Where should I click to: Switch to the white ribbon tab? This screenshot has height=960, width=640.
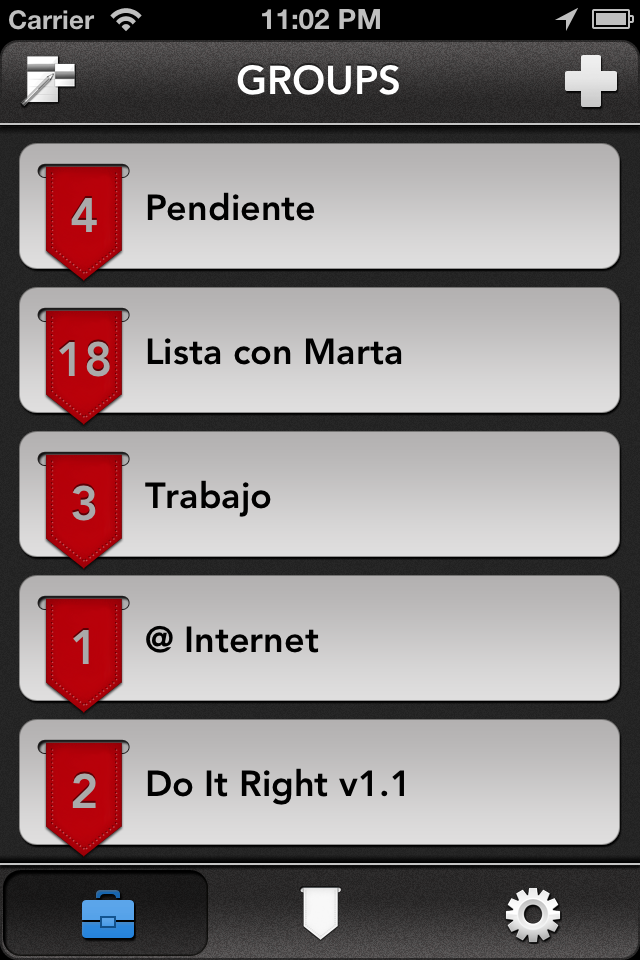tap(320, 913)
